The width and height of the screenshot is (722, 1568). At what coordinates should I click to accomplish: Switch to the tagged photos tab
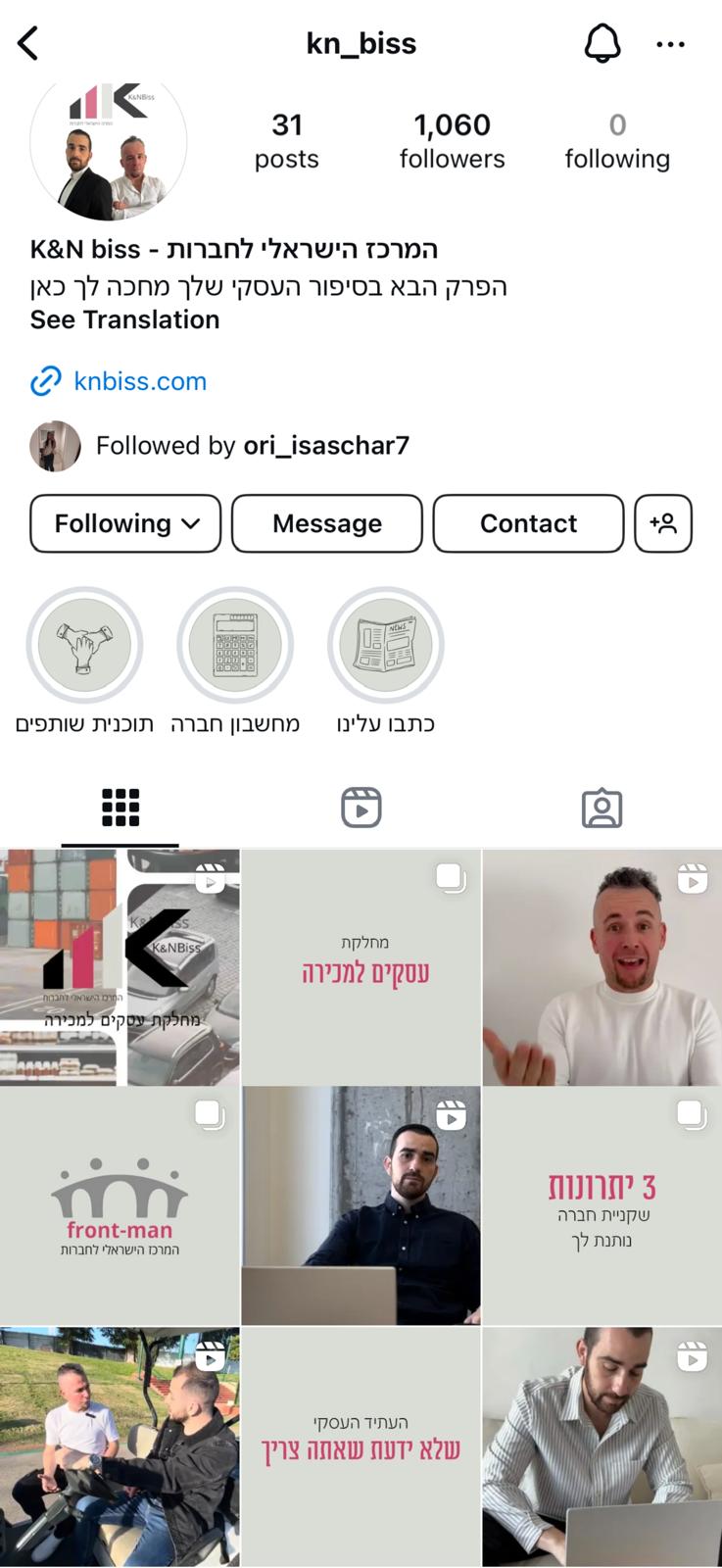(602, 808)
